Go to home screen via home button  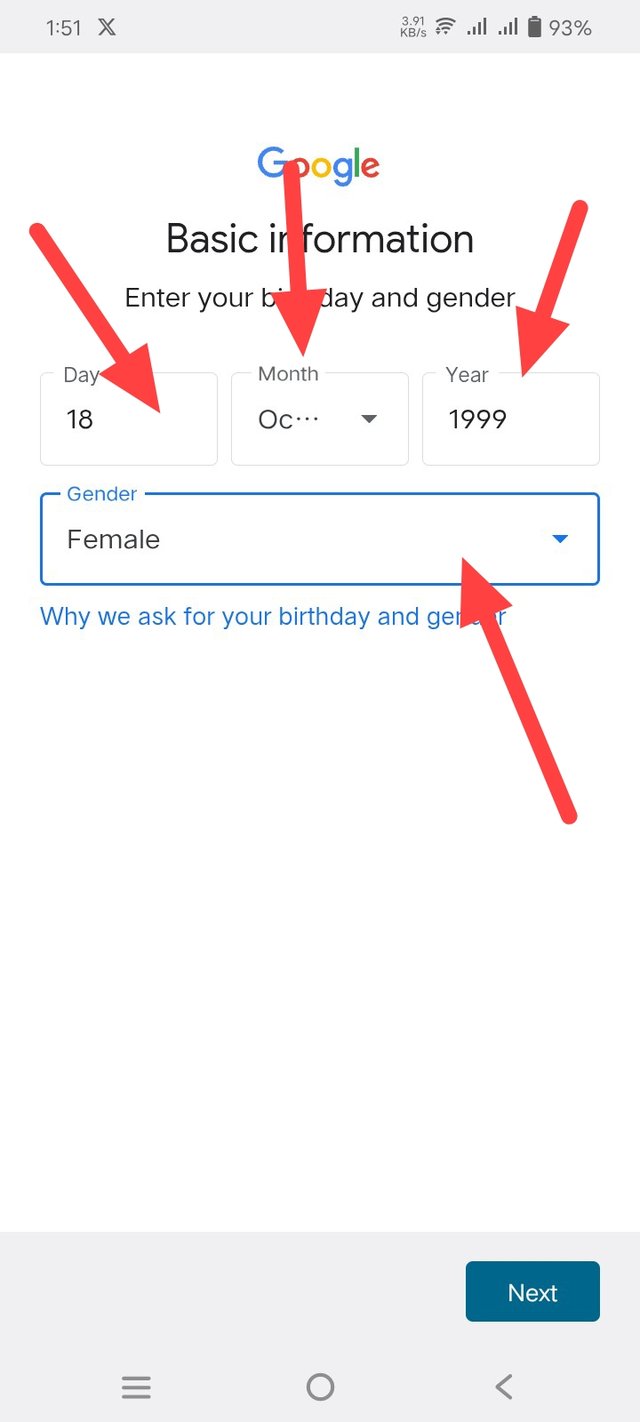(x=320, y=1387)
